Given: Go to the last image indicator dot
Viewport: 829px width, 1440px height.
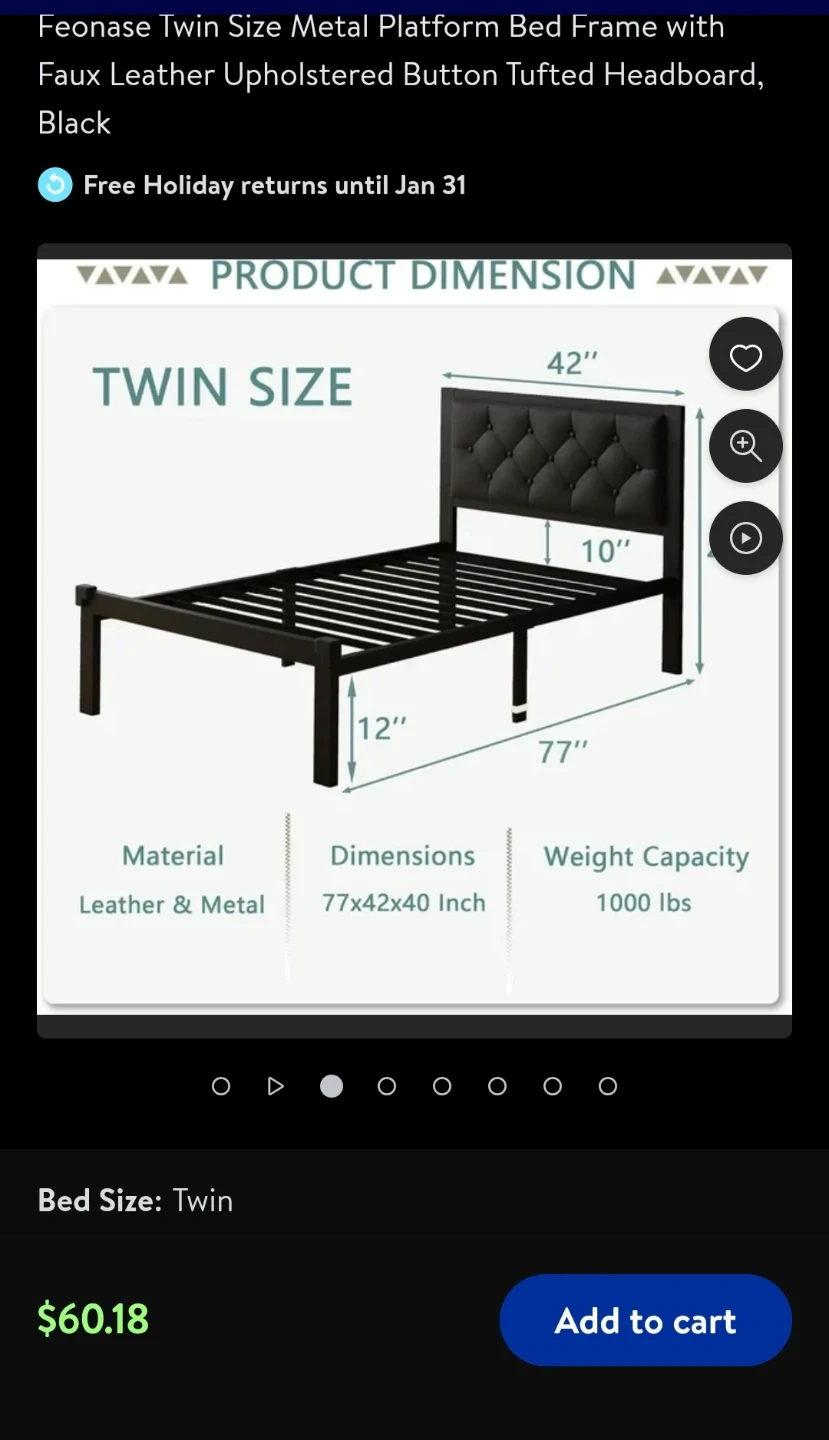Looking at the screenshot, I should 607,1086.
